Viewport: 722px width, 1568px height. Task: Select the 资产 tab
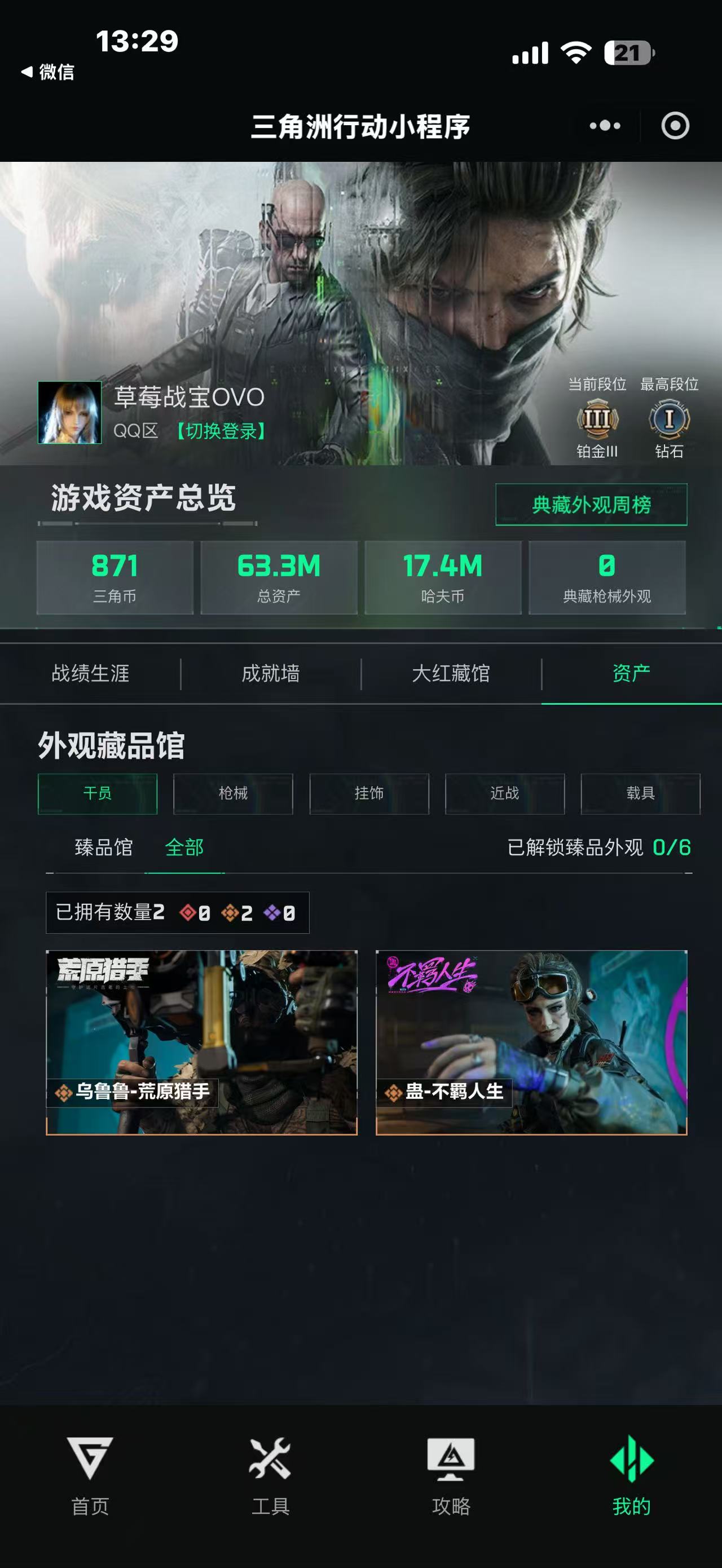[x=631, y=673]
